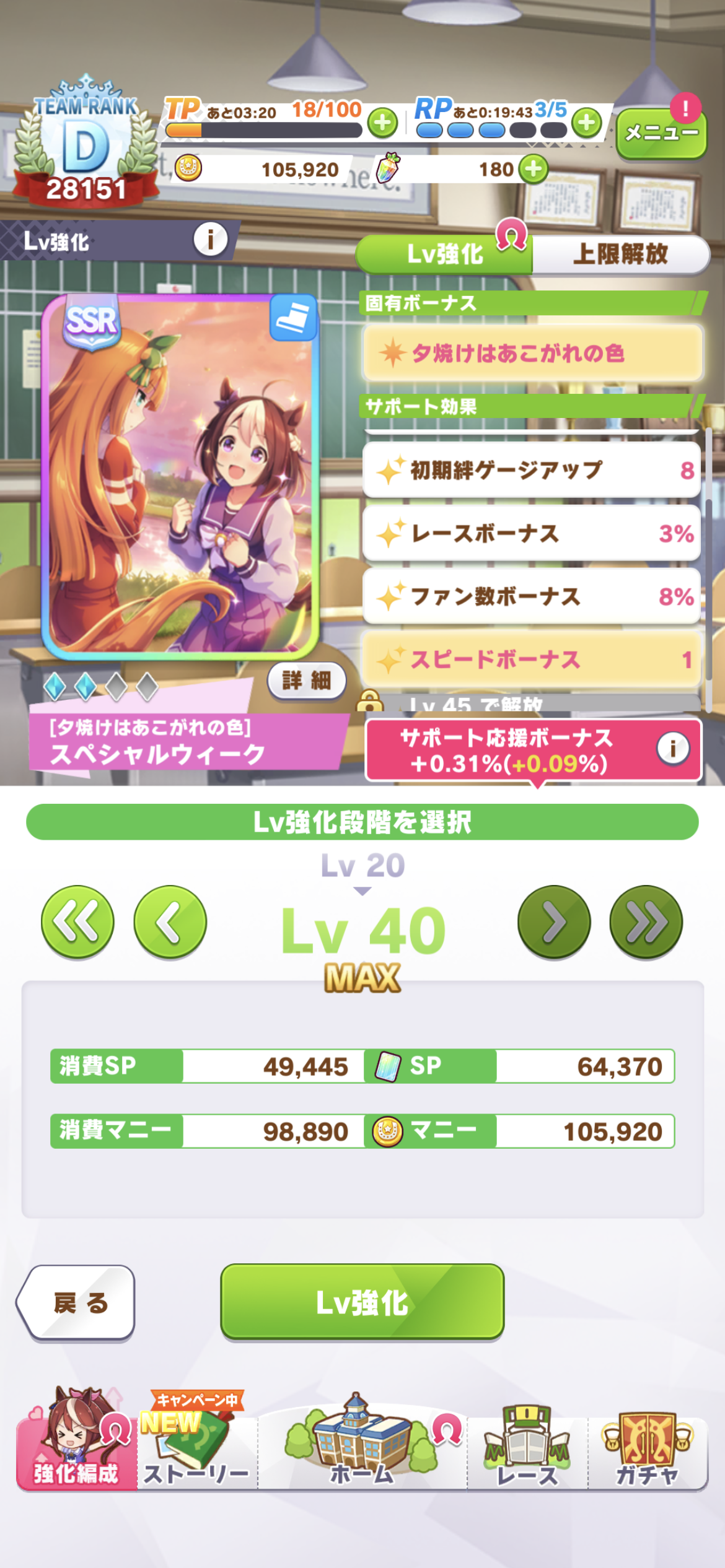Tap the plus icon next to RP gauge
Image resolution: width=725 pixels, height=1568 pixels.
pyautogui.click(x=586, y=122)
